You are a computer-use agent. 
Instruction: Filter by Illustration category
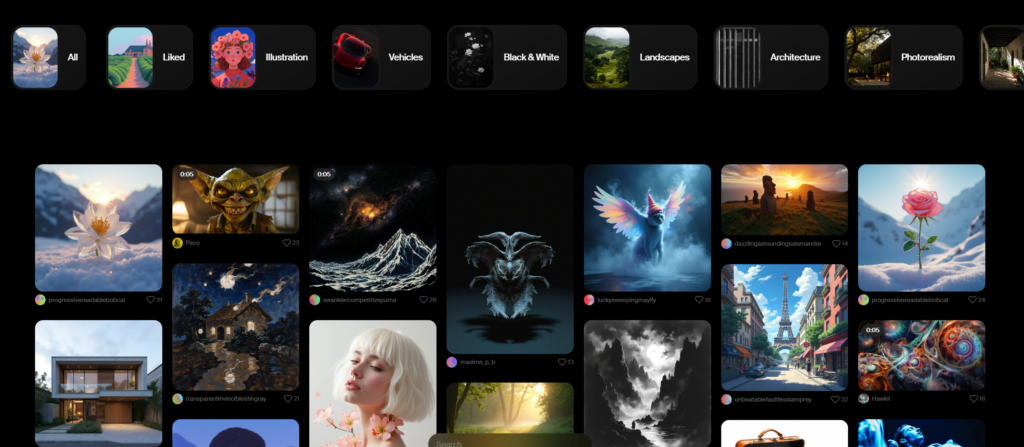pos(262,57)
